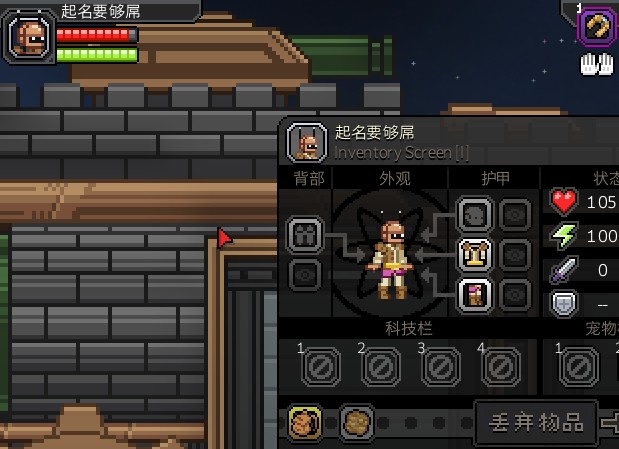Tap tech slot 1 in 科技栏
Viewport: 619px width, 449px height.
[x=321, y=367]
